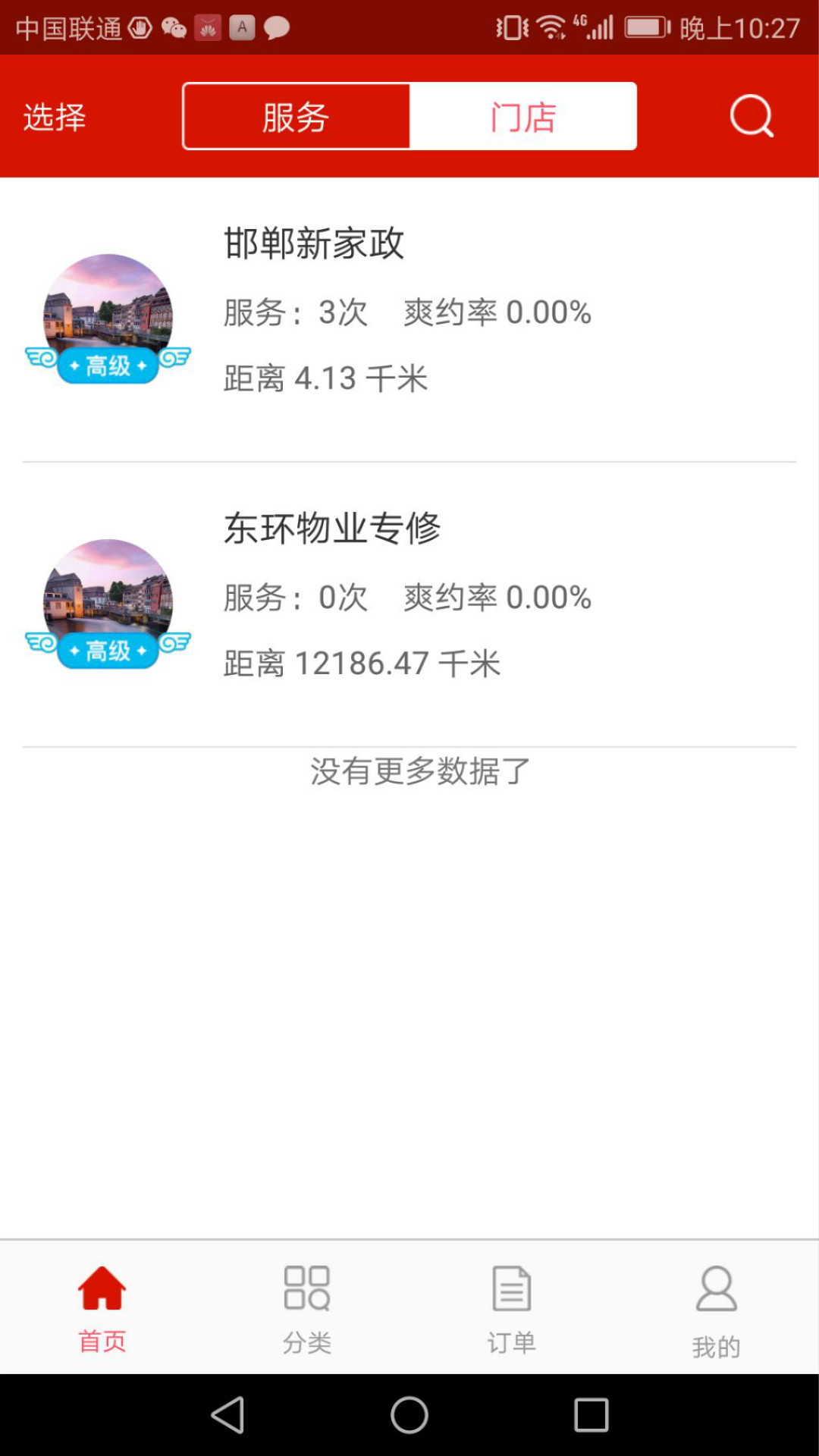
Task: Tap the system home button
Action: [409, 1415]
